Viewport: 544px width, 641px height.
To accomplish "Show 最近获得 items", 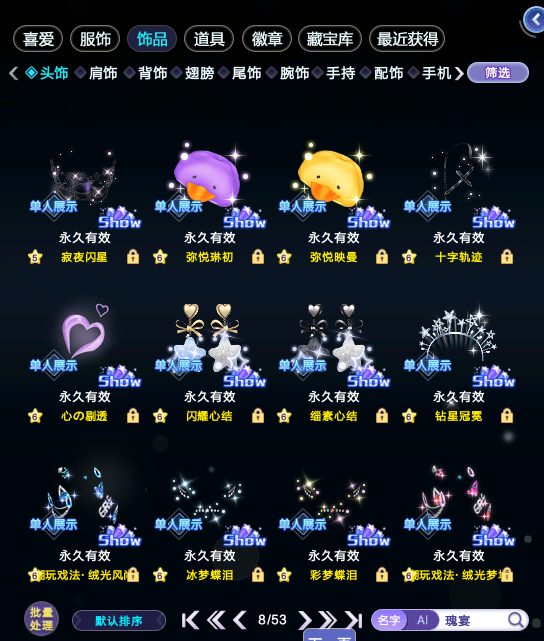I will point(407,39).
